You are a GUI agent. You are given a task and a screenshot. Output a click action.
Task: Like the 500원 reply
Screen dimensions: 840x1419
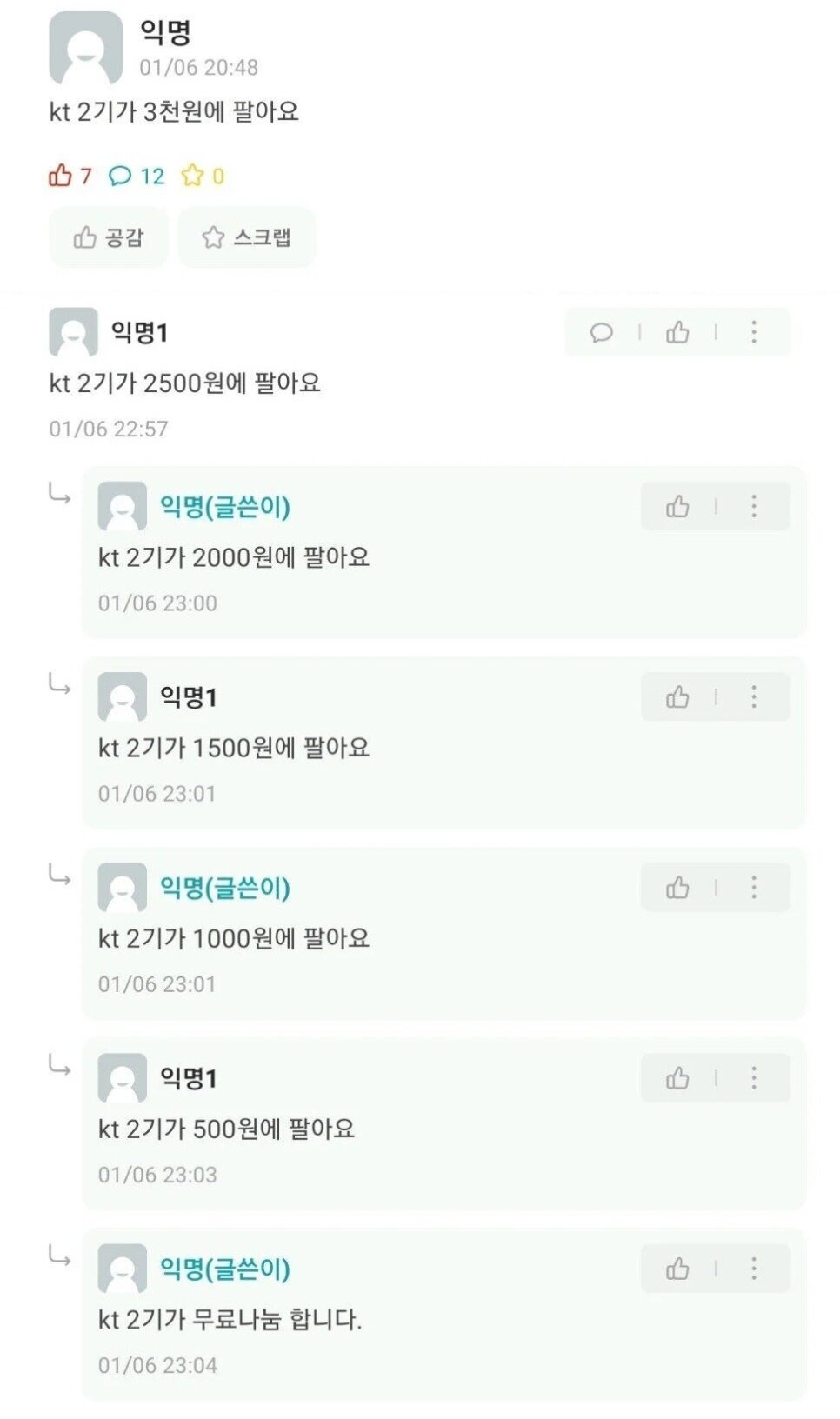point(677,1078)
